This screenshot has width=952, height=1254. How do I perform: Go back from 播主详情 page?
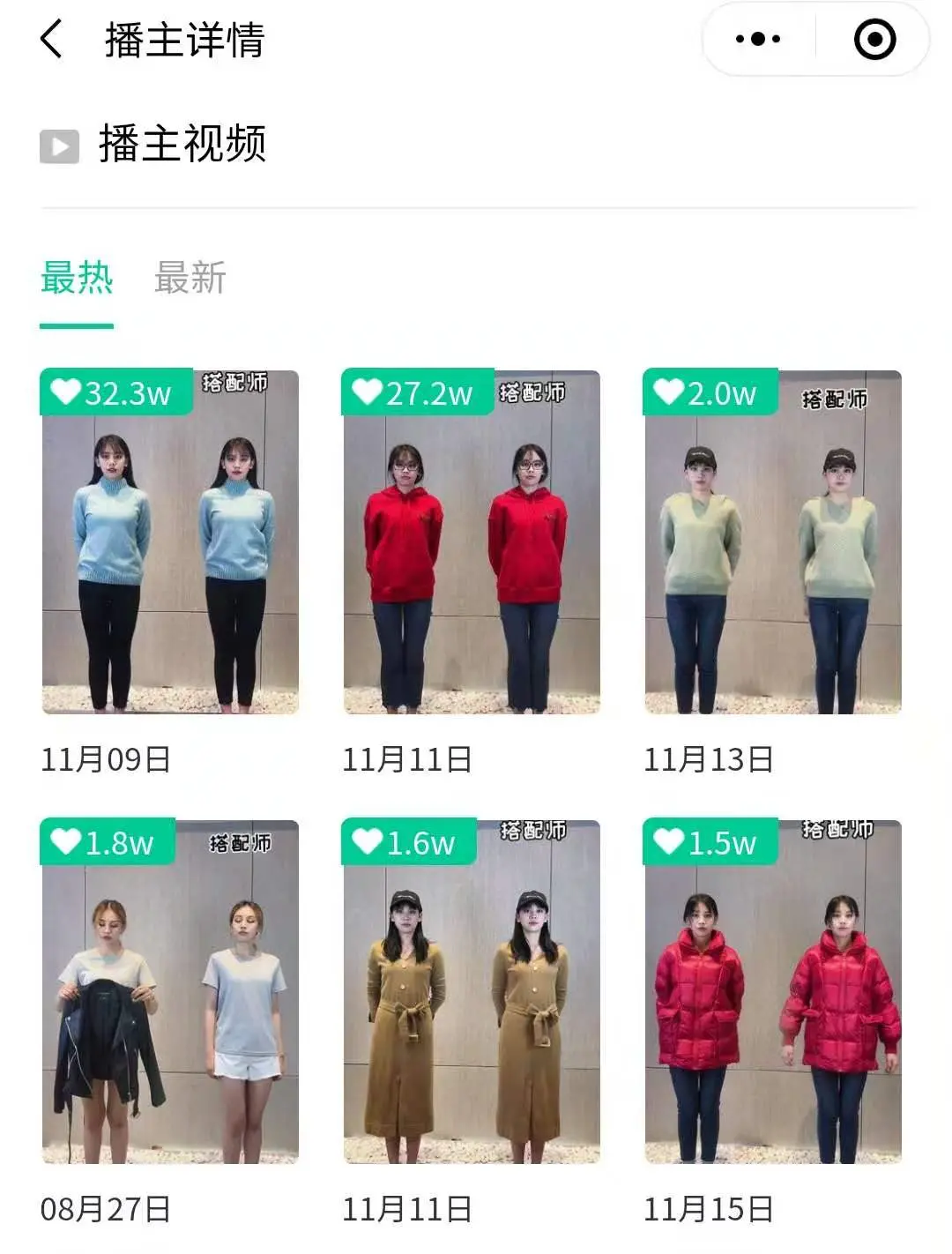tap(52, 40)
